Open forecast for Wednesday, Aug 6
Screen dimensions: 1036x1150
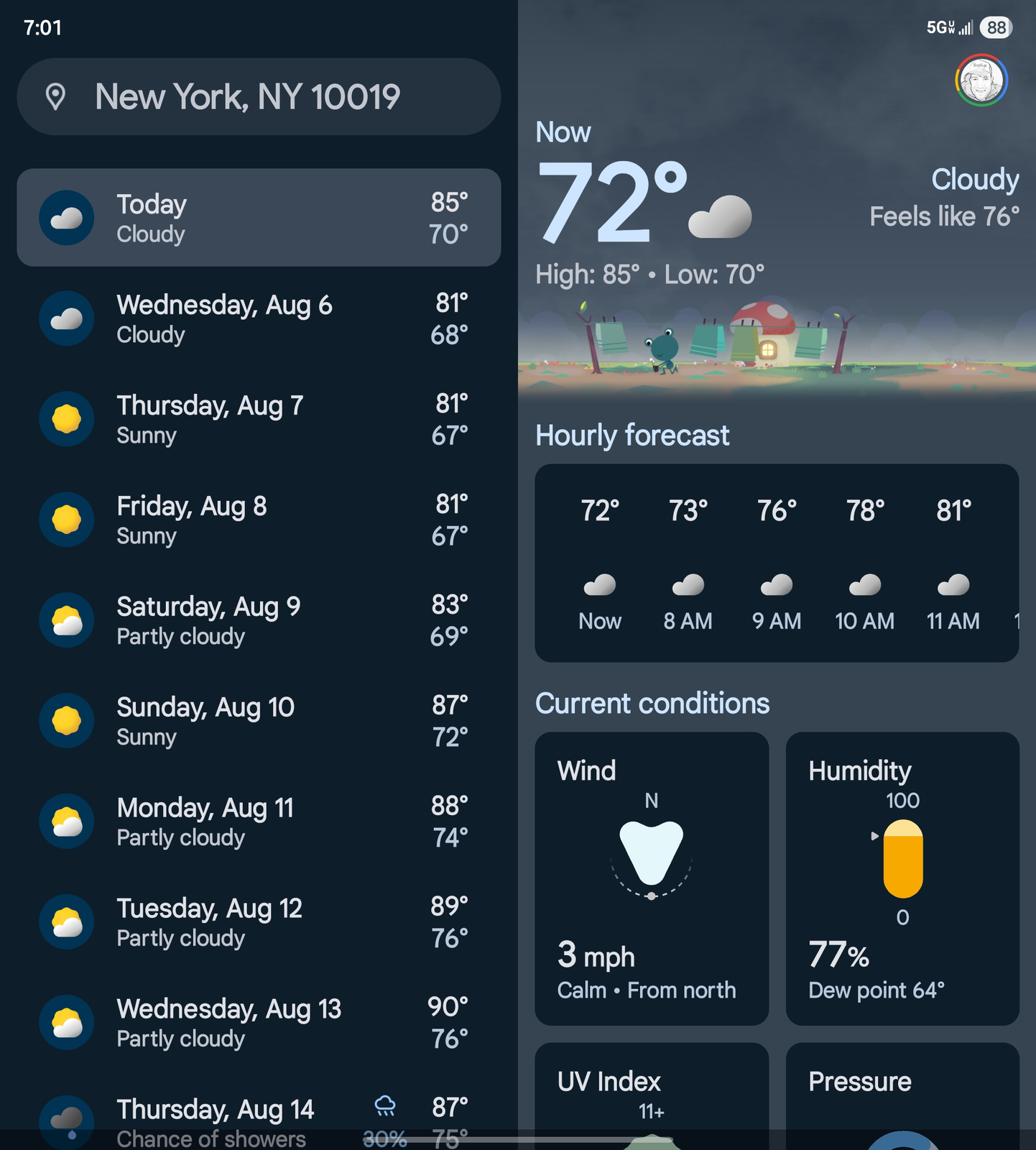(259, 318)
